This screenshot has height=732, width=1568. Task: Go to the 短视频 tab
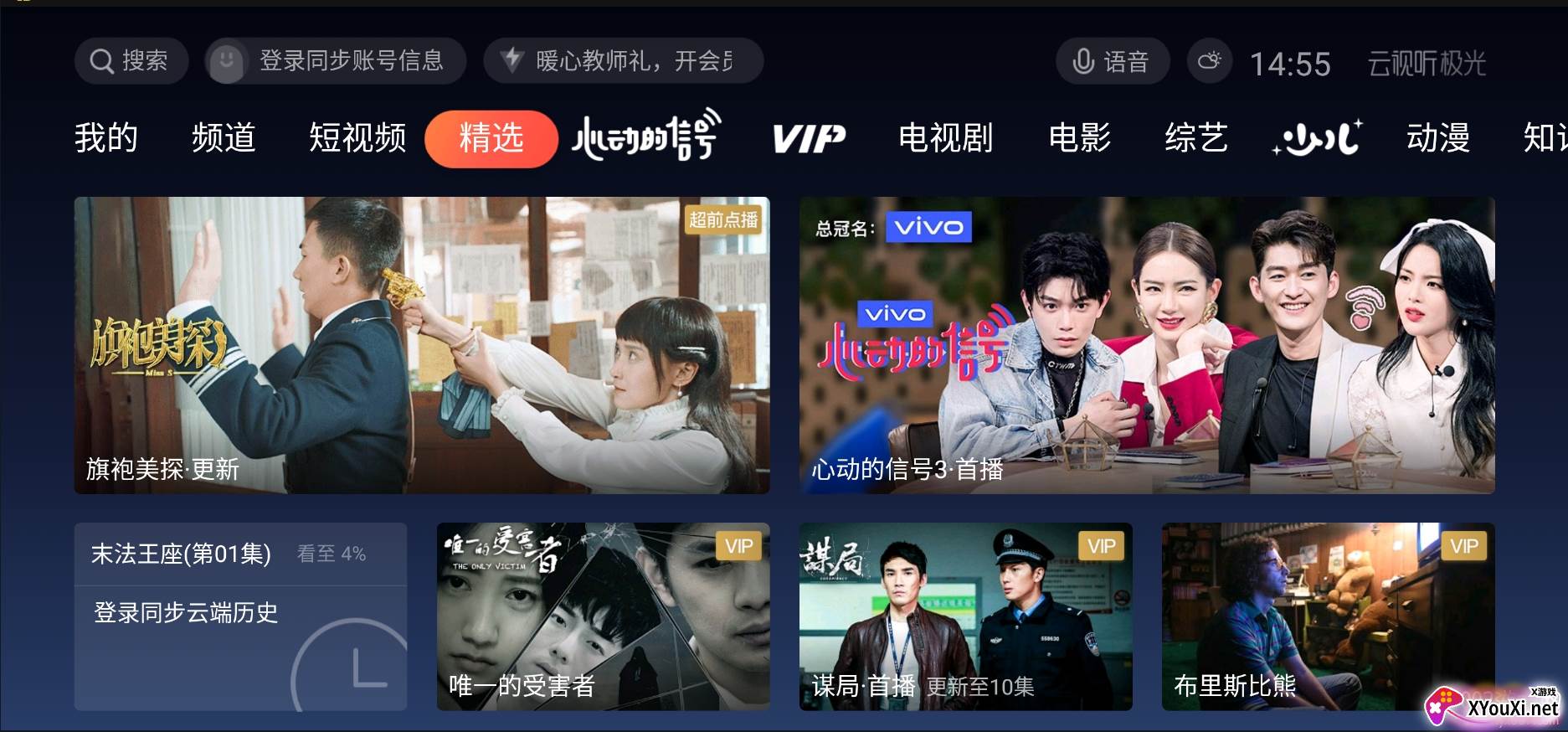[357, 138]
